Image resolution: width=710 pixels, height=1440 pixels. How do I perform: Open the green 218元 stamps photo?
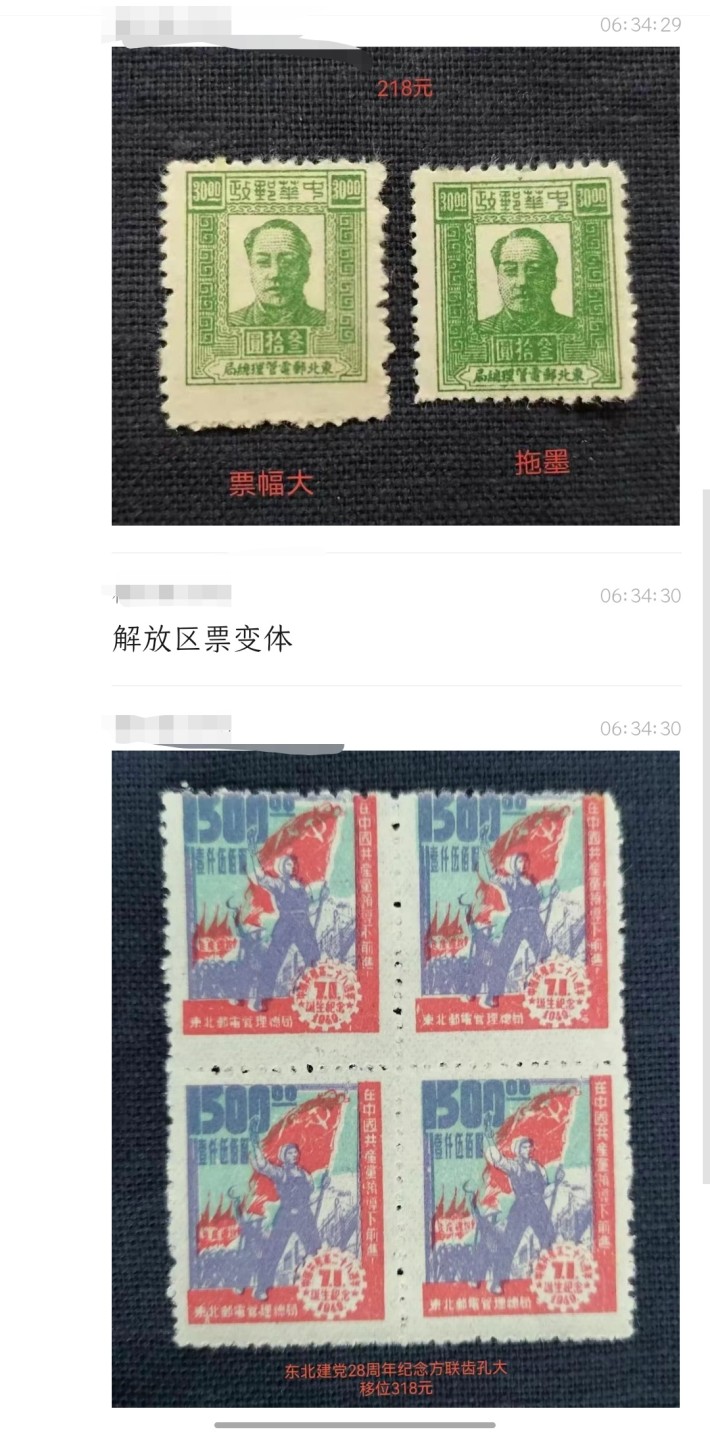pyautogui.click(x=395, y=285)
